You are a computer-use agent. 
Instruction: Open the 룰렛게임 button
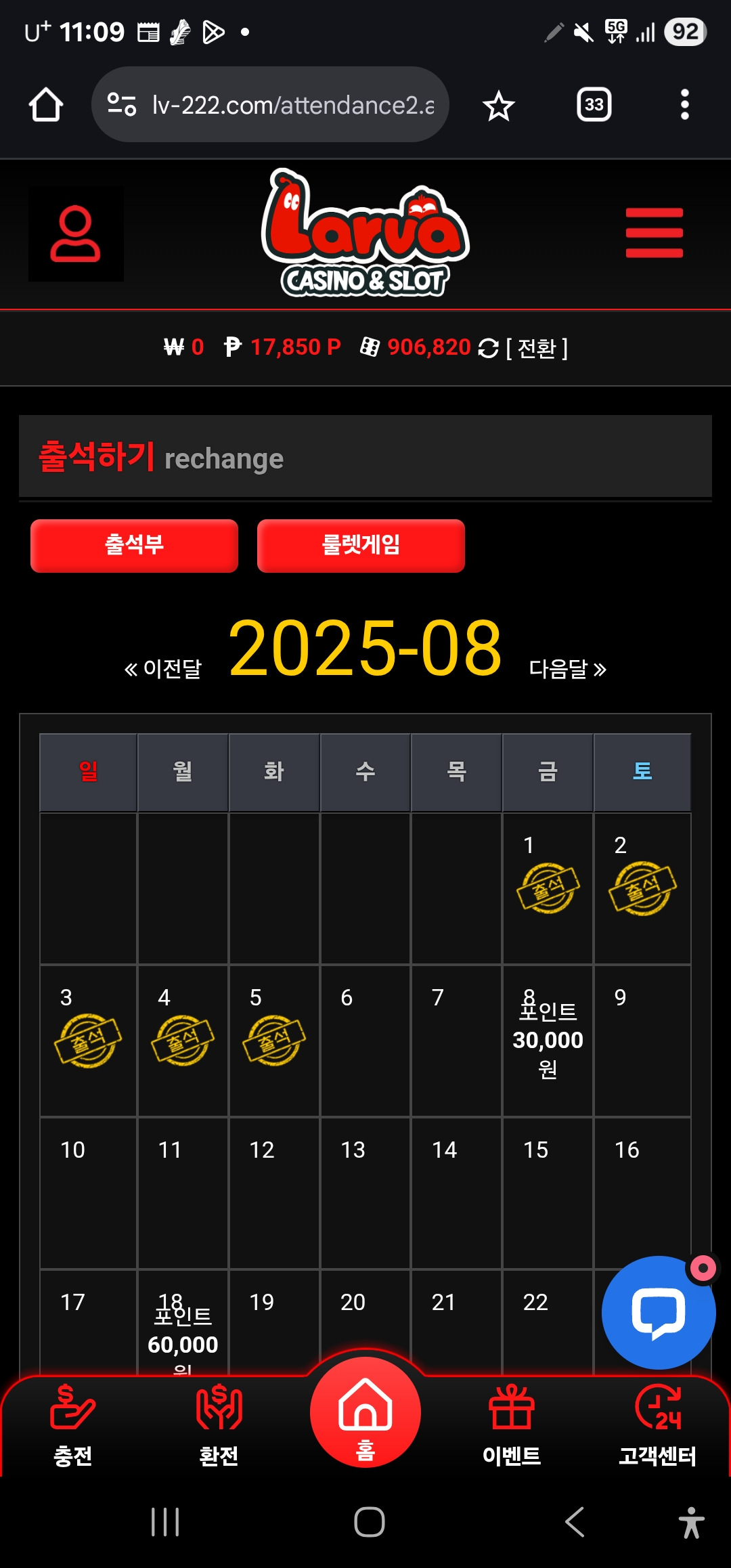pyautogui.click(x=361, y=546)
